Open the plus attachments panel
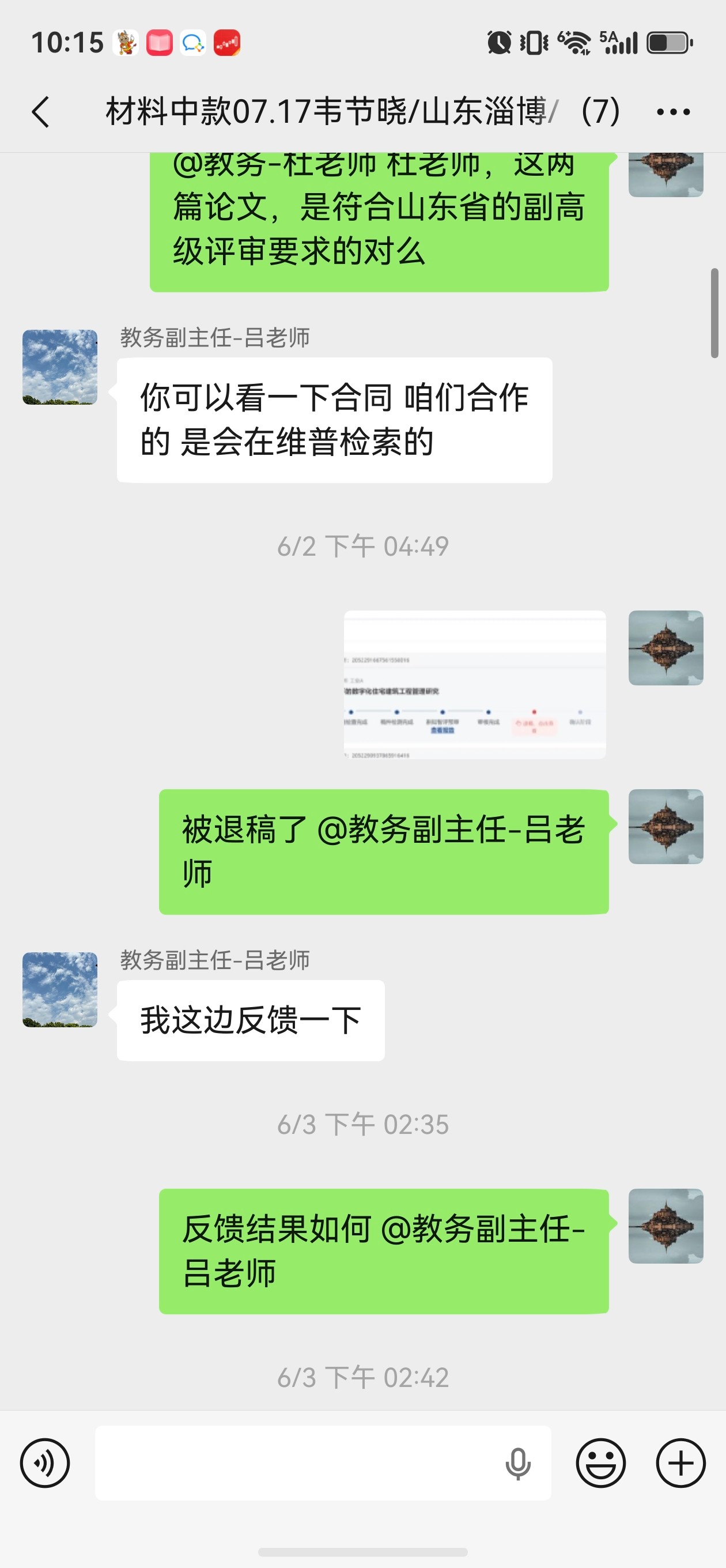726x1568 pixels. (x=680, y=1463)
